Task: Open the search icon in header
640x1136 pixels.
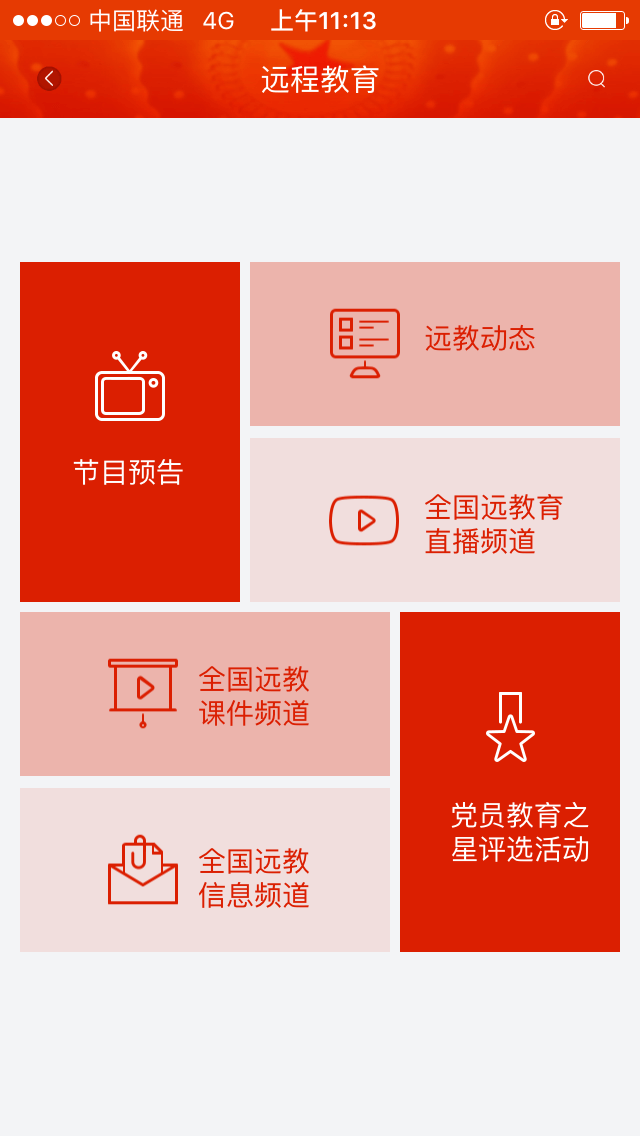Action: (597, 79)
